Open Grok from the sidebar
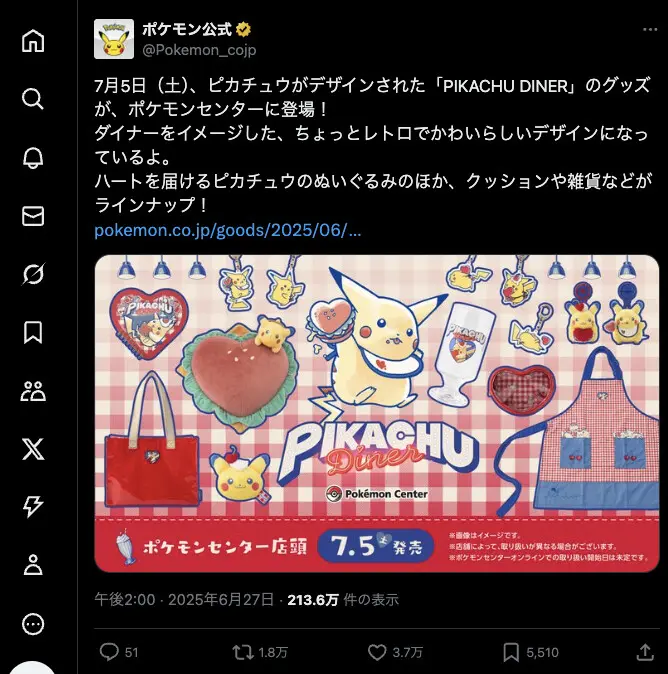Image resolution: width=668 pixels, height=674 pixels. point(33,273)
